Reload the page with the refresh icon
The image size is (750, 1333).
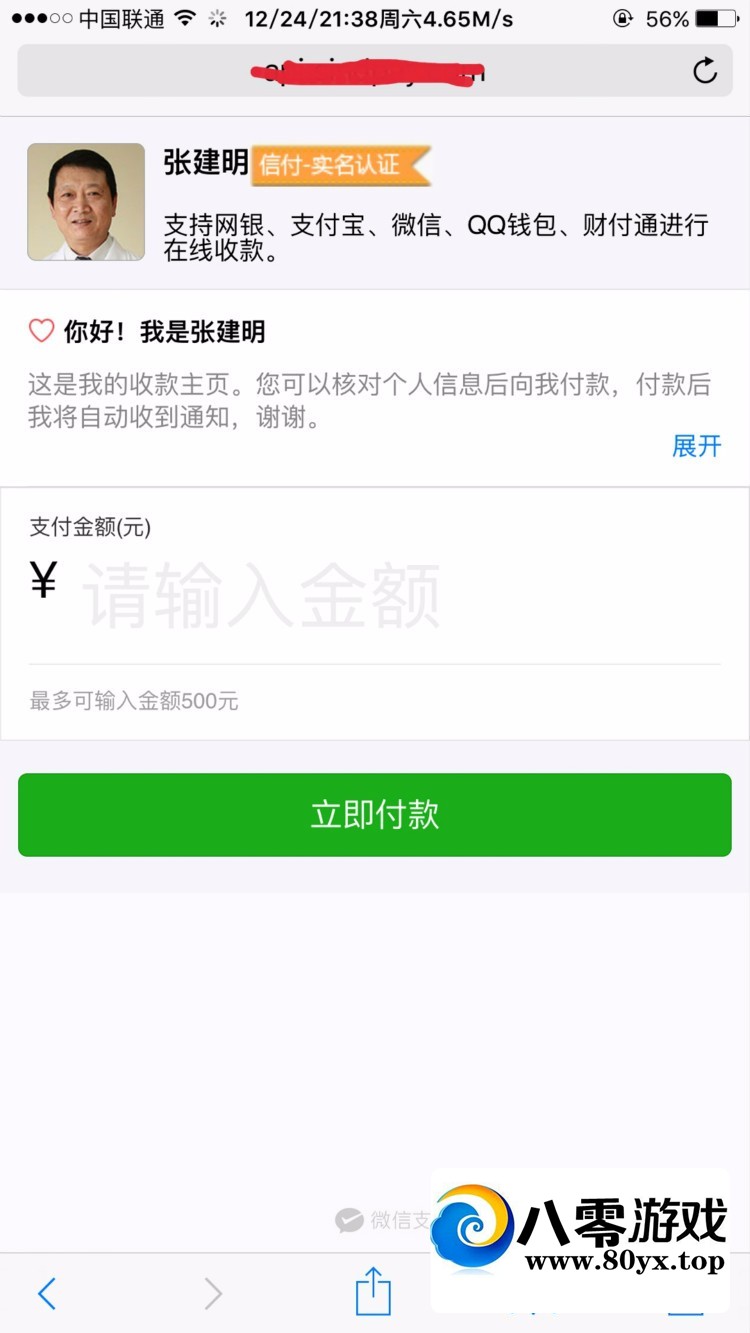[x=705, y=71]
